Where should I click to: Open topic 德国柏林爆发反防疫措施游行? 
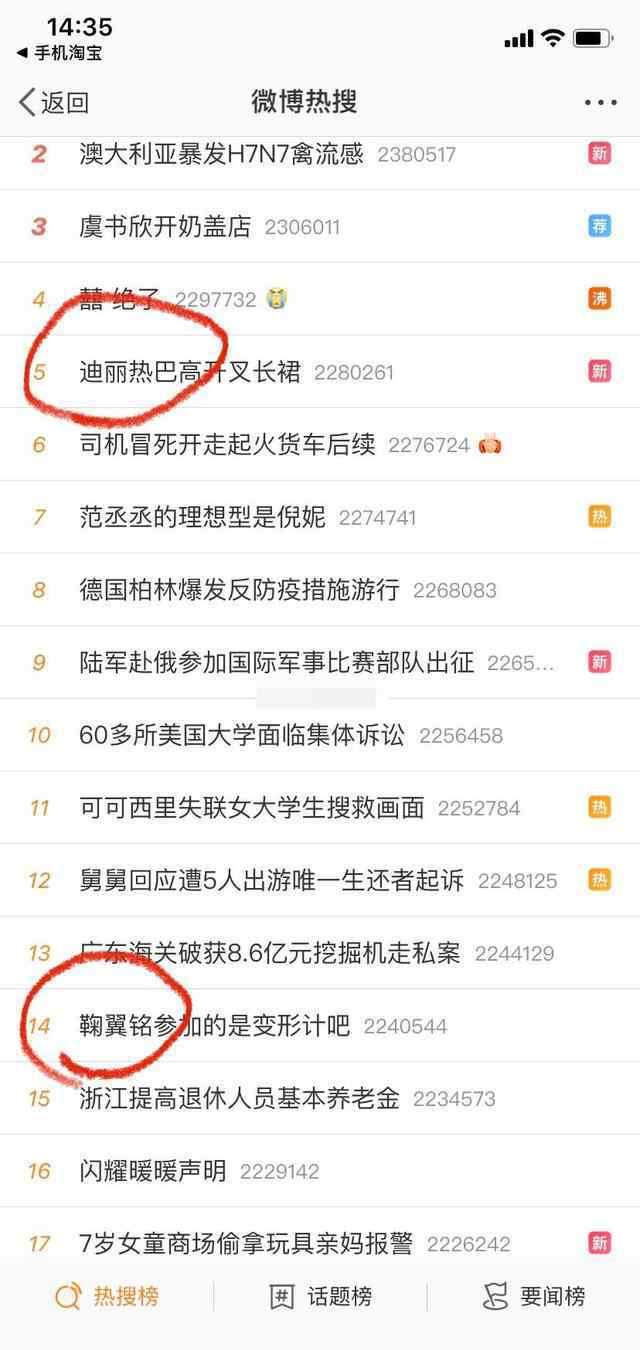pos(239,590)
